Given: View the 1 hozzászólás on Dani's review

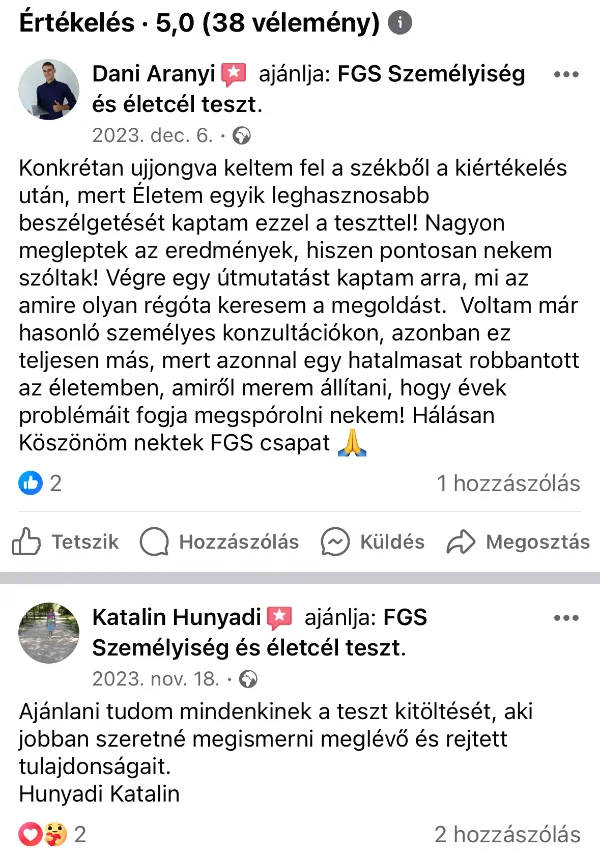Looking at the screenshot, I should 508,484.
